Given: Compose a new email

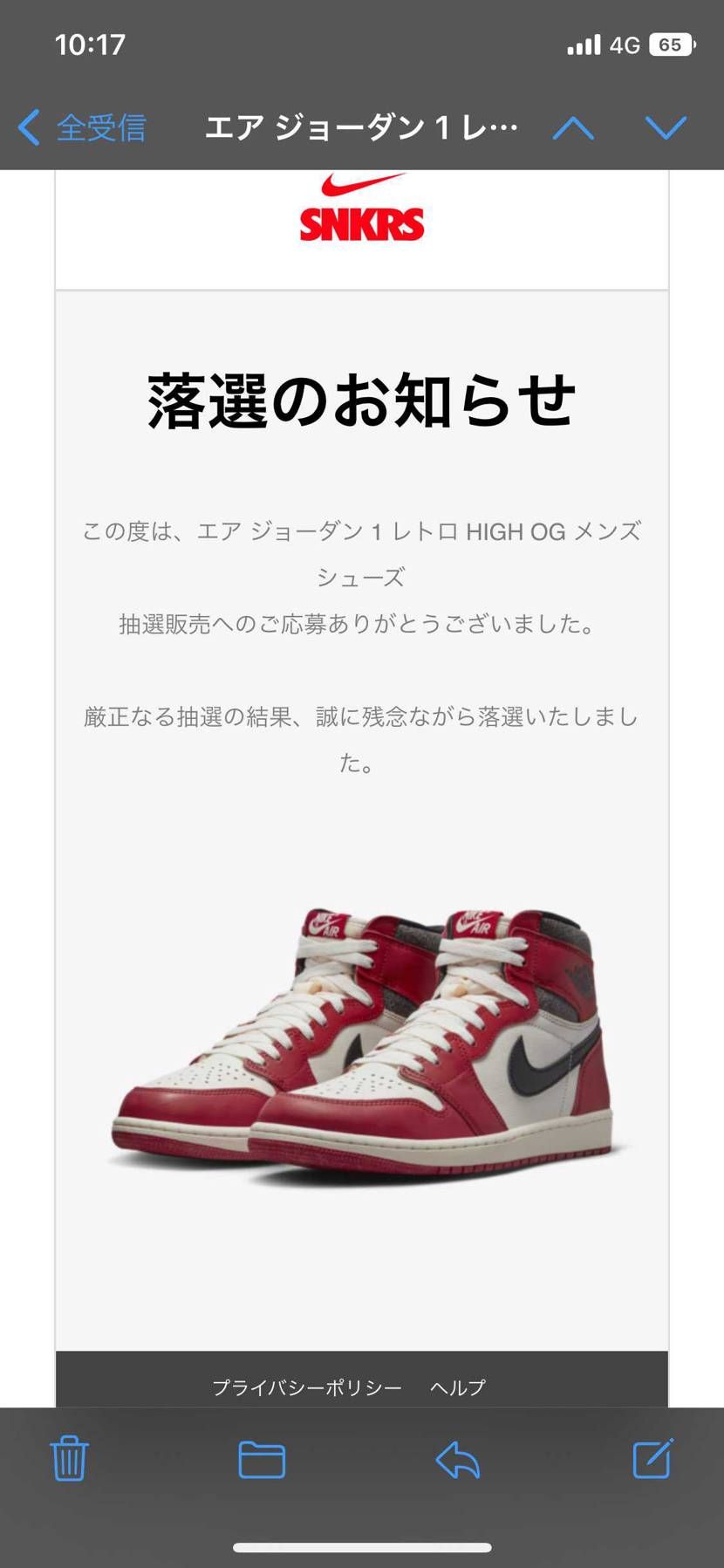Looking at the screenshot, I should [652, 1459].
